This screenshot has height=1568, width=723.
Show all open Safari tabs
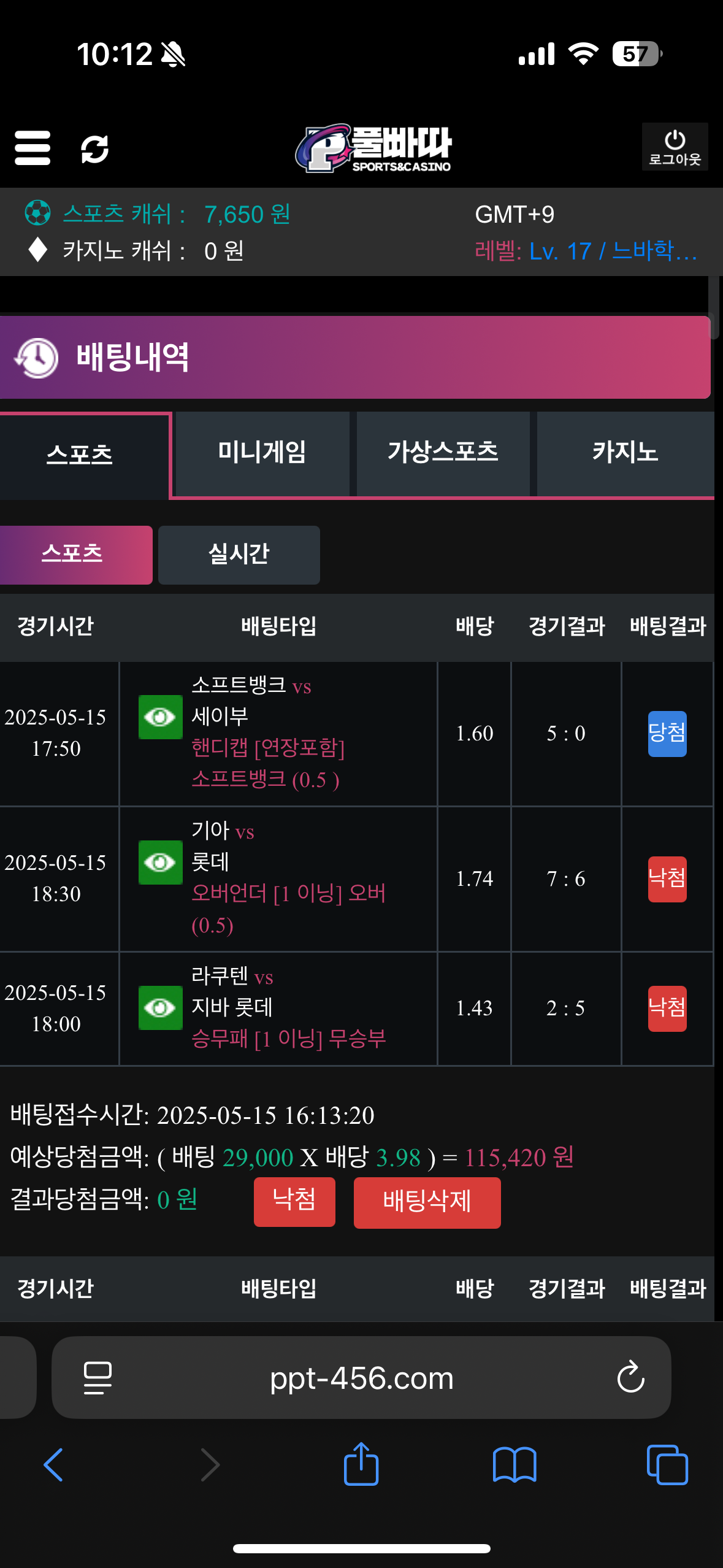667,1465
